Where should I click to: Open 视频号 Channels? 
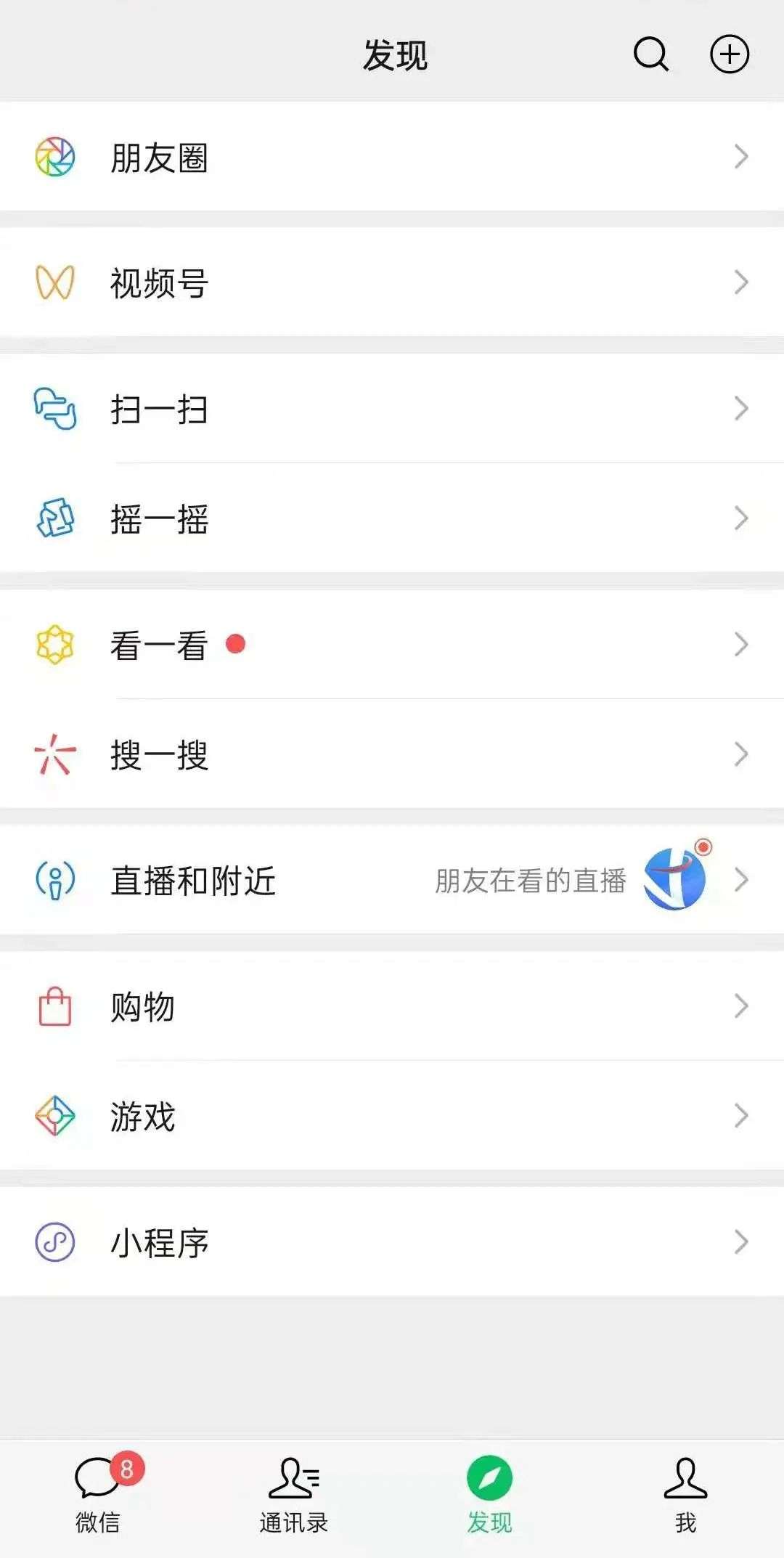click(x=392, y=282)
